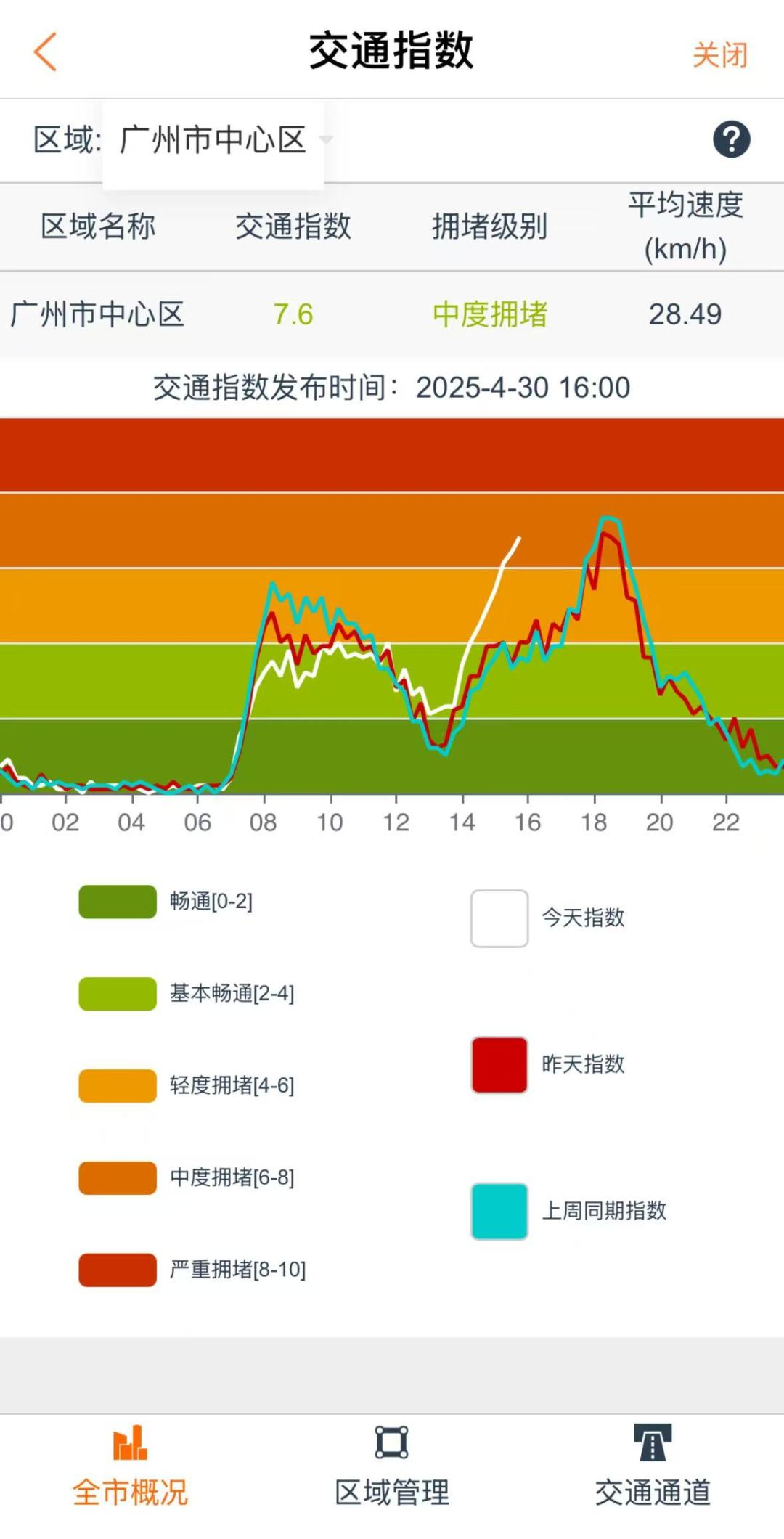784x1539 pixels.
Task: Switch to the 区域管理 tab
Action: 392,1466
